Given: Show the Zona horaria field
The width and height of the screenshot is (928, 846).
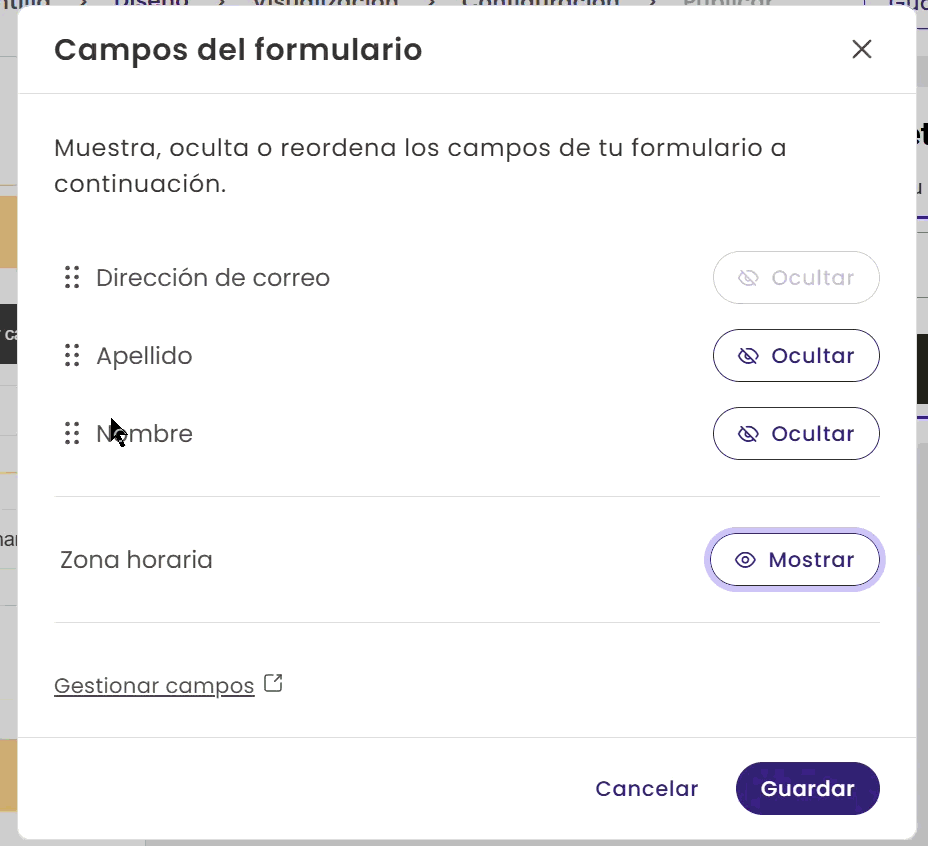Looking at the screenshot, I should (x=795, y=560).
